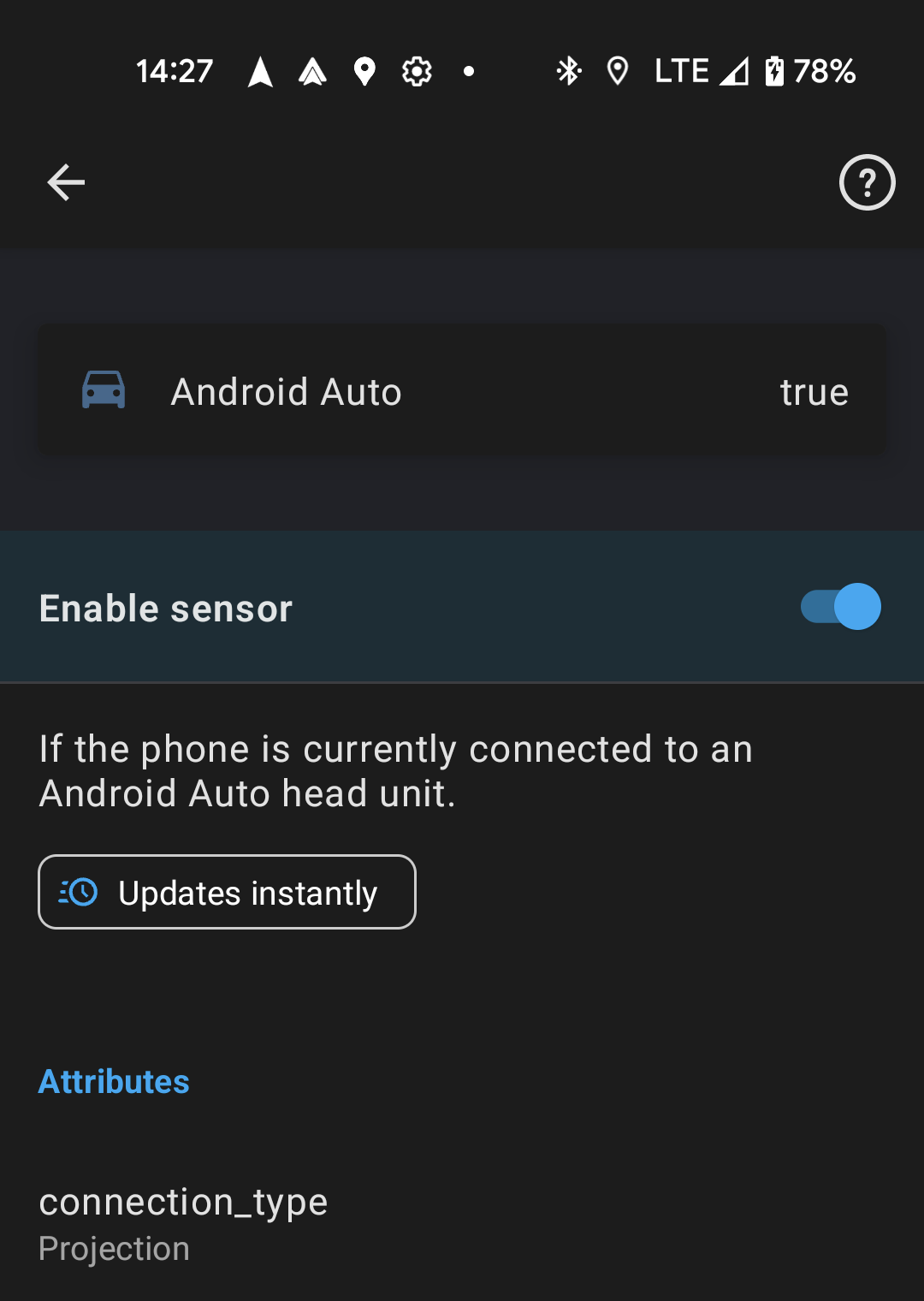924x1301 pixels.
Task: Select the Projection attribute value
Action: coord(114,1248)
